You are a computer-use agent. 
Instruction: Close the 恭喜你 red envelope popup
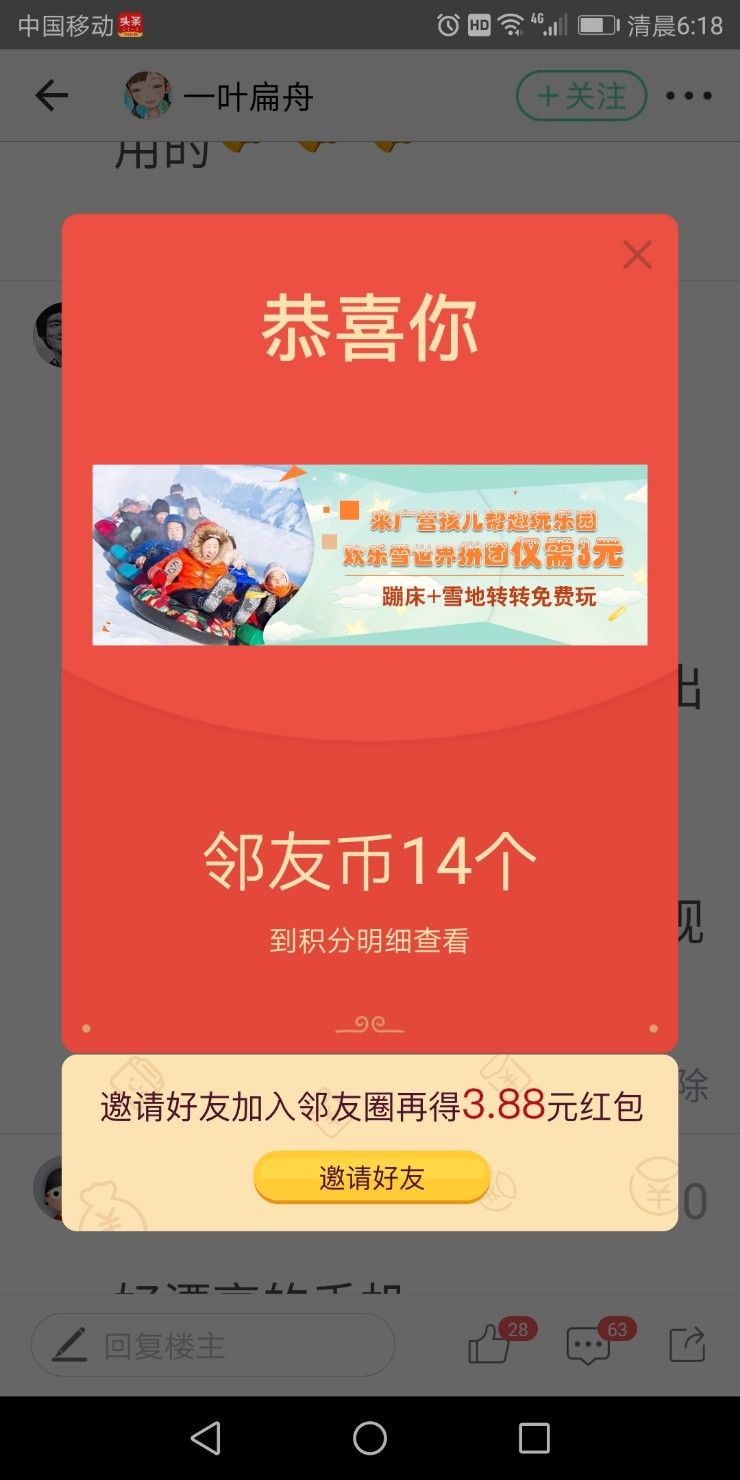click(637, 255)
